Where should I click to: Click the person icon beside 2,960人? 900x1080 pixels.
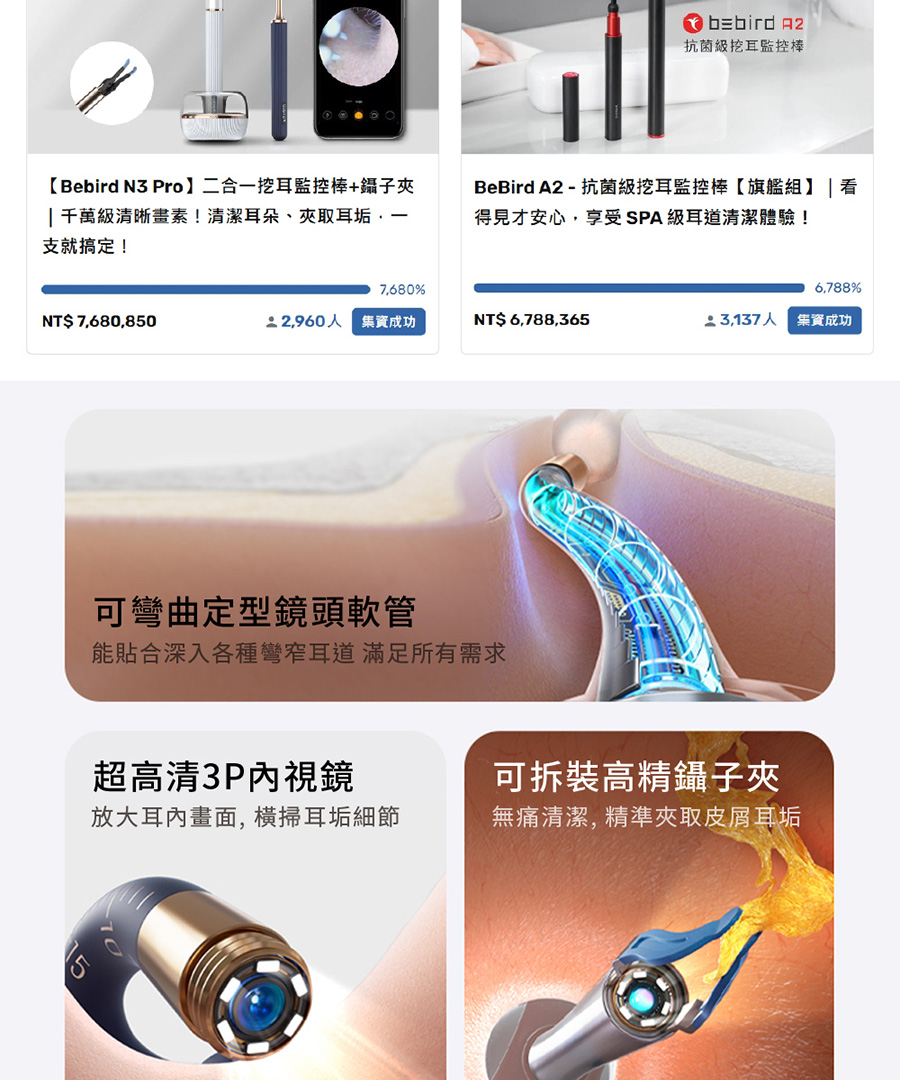(x=272, y=321)
